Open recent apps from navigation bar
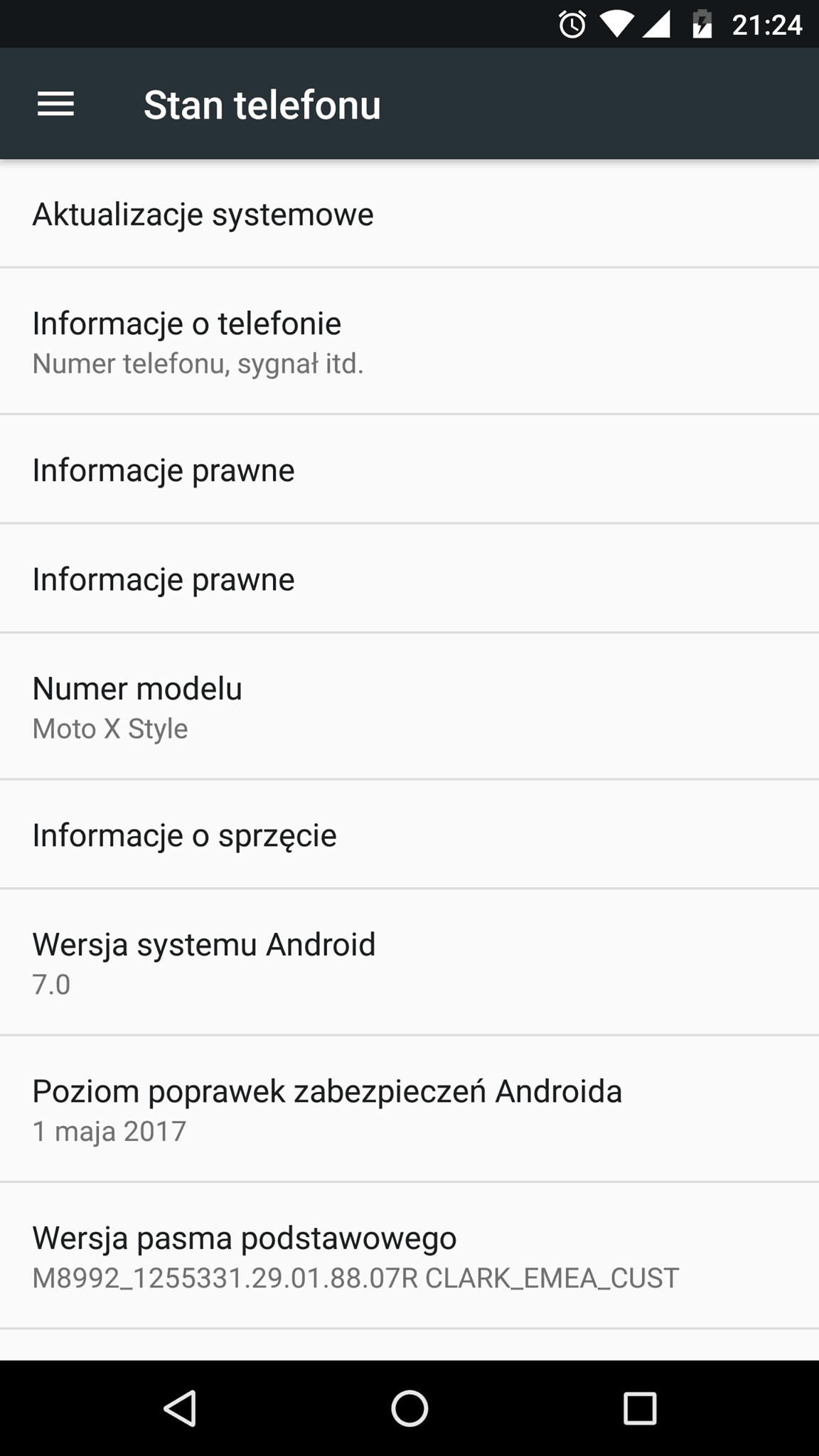The height and width of the screenshot is (1456, 819). tap(639, 1408)
